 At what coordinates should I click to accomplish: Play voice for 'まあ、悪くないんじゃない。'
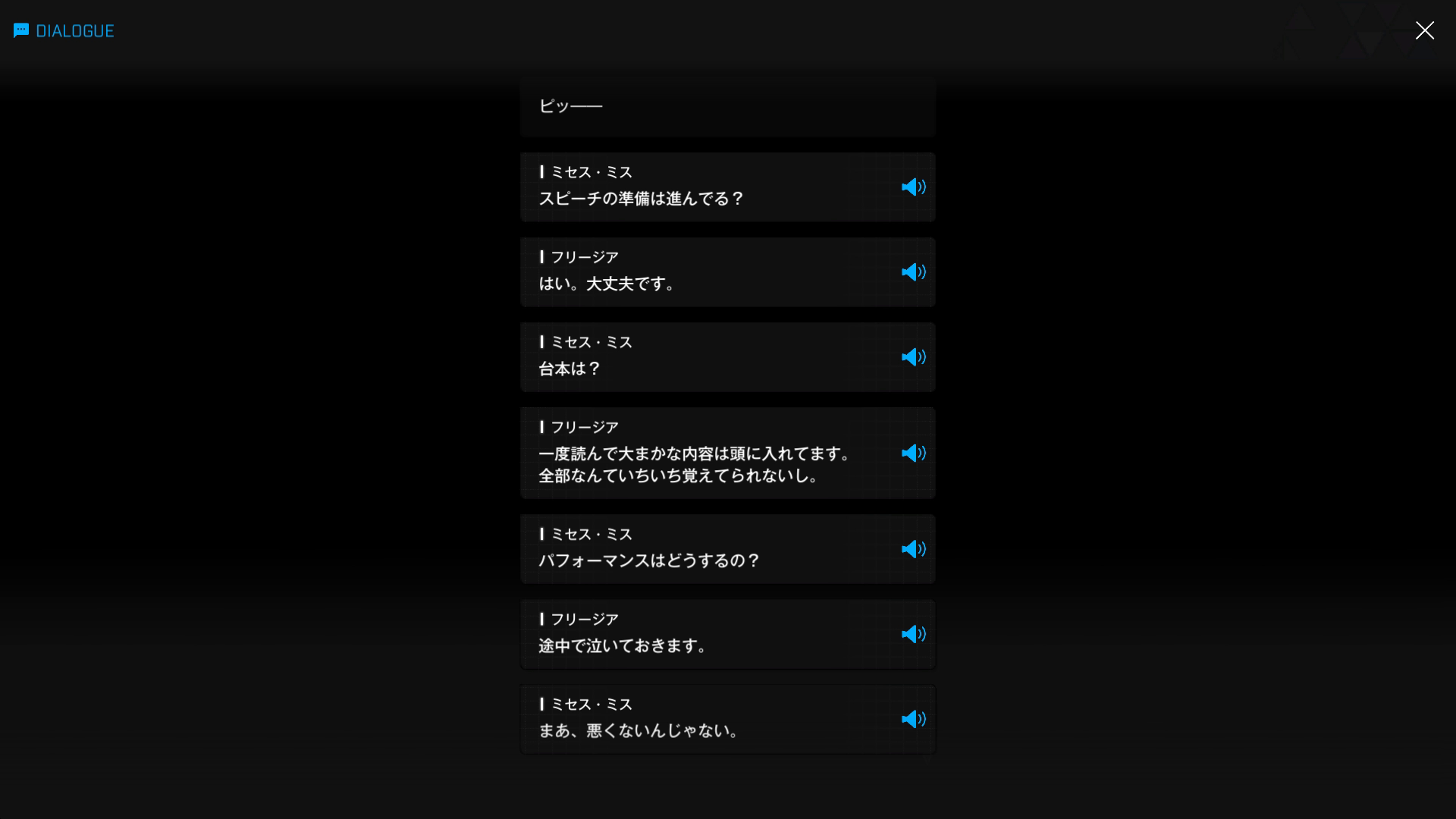click(913, 718)
